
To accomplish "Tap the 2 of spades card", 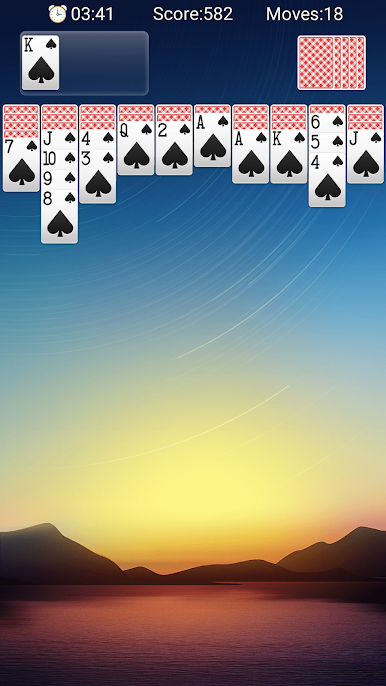I will click(x=174, y=148).
